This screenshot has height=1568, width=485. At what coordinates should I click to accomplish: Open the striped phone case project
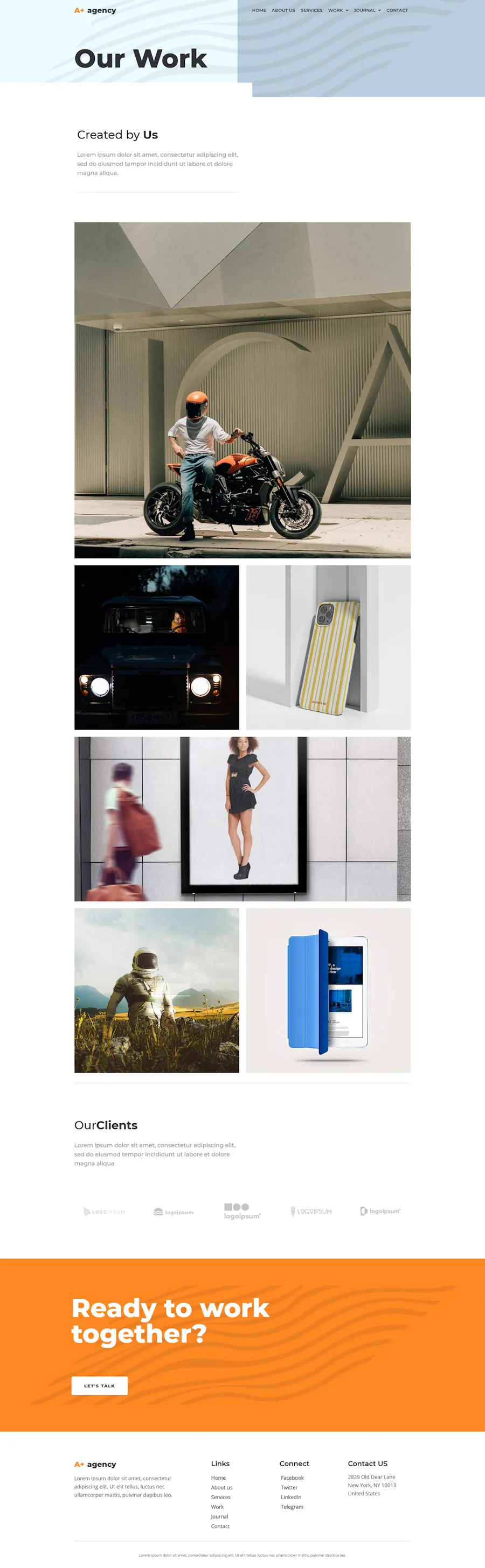coord(328,647)
